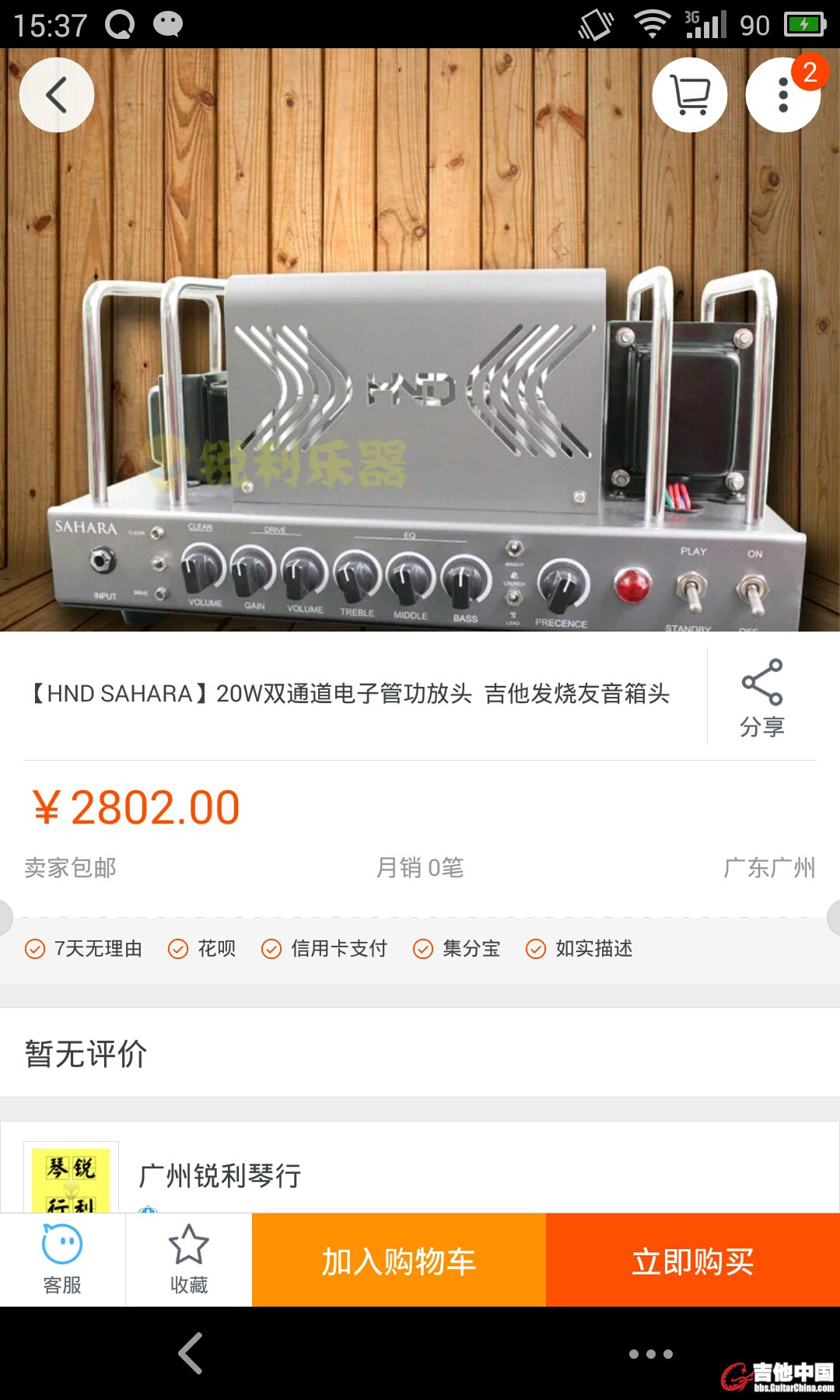Open the three-dot overflow menu
This screenshot has width=840, height=1400.
coord(783,95)
